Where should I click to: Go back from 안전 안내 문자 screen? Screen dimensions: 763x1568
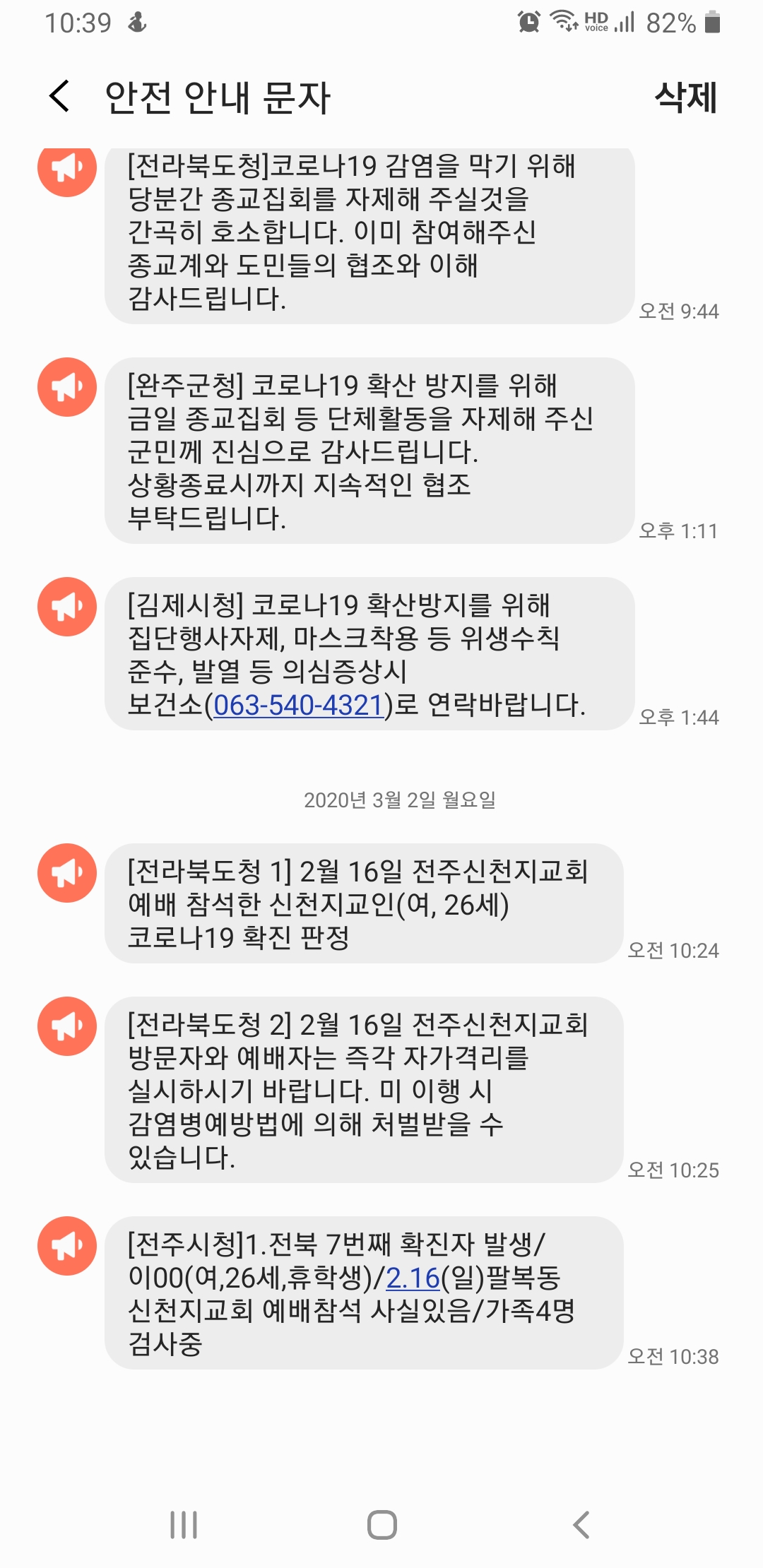(60, 96)
